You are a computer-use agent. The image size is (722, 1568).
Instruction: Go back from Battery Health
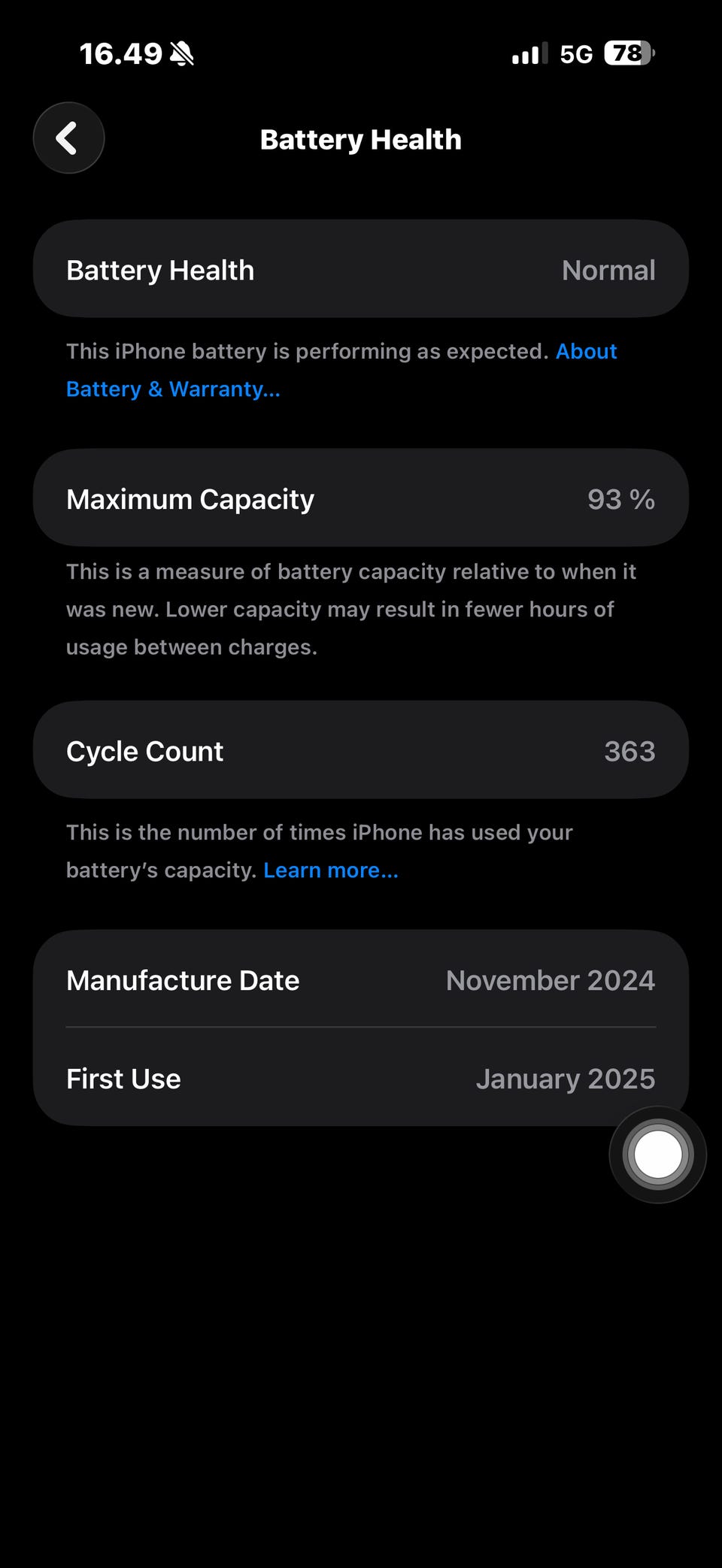point(68,138)
